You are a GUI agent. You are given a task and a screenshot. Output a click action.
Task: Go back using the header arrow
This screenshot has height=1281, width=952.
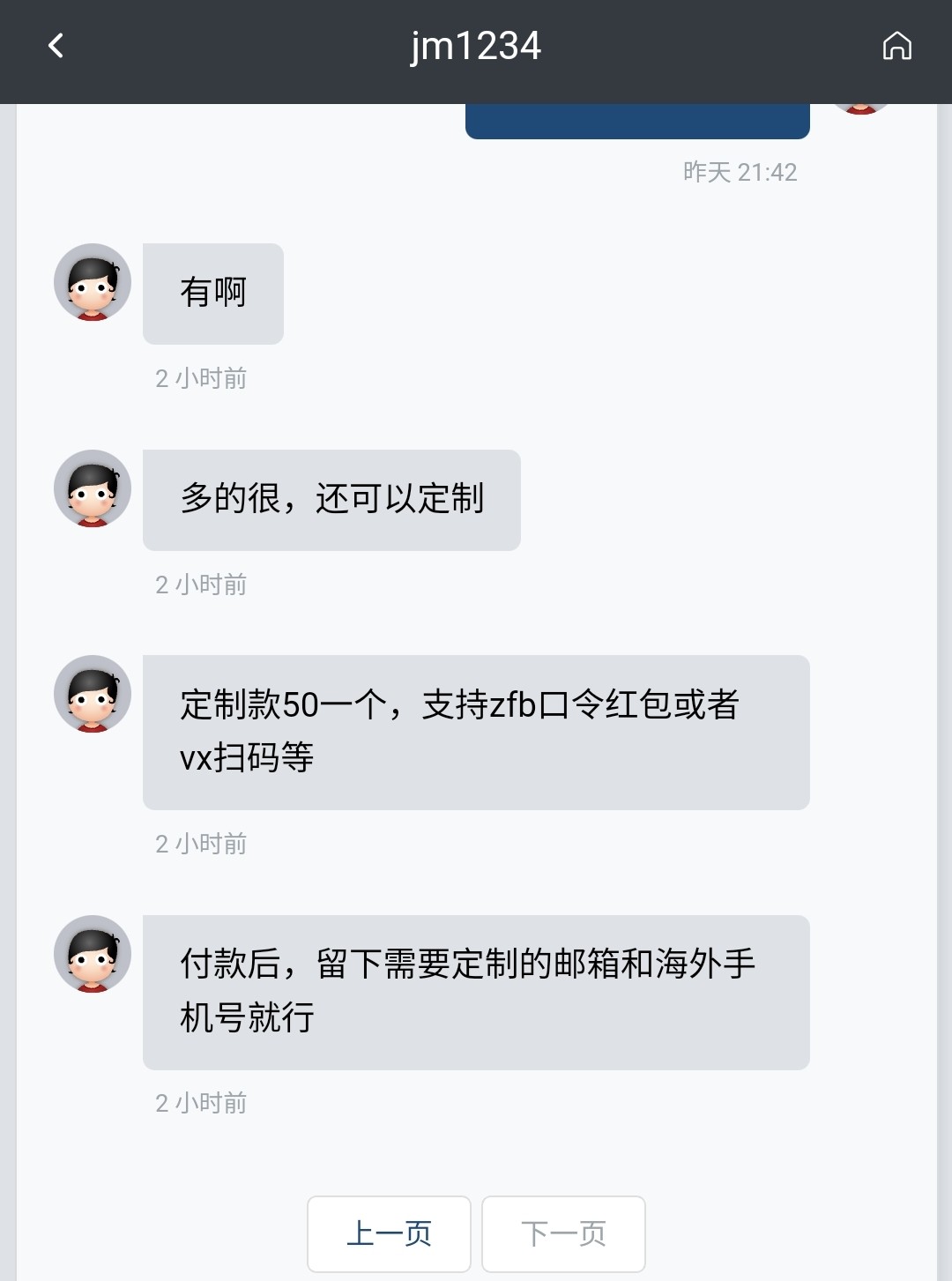point(56,46)
